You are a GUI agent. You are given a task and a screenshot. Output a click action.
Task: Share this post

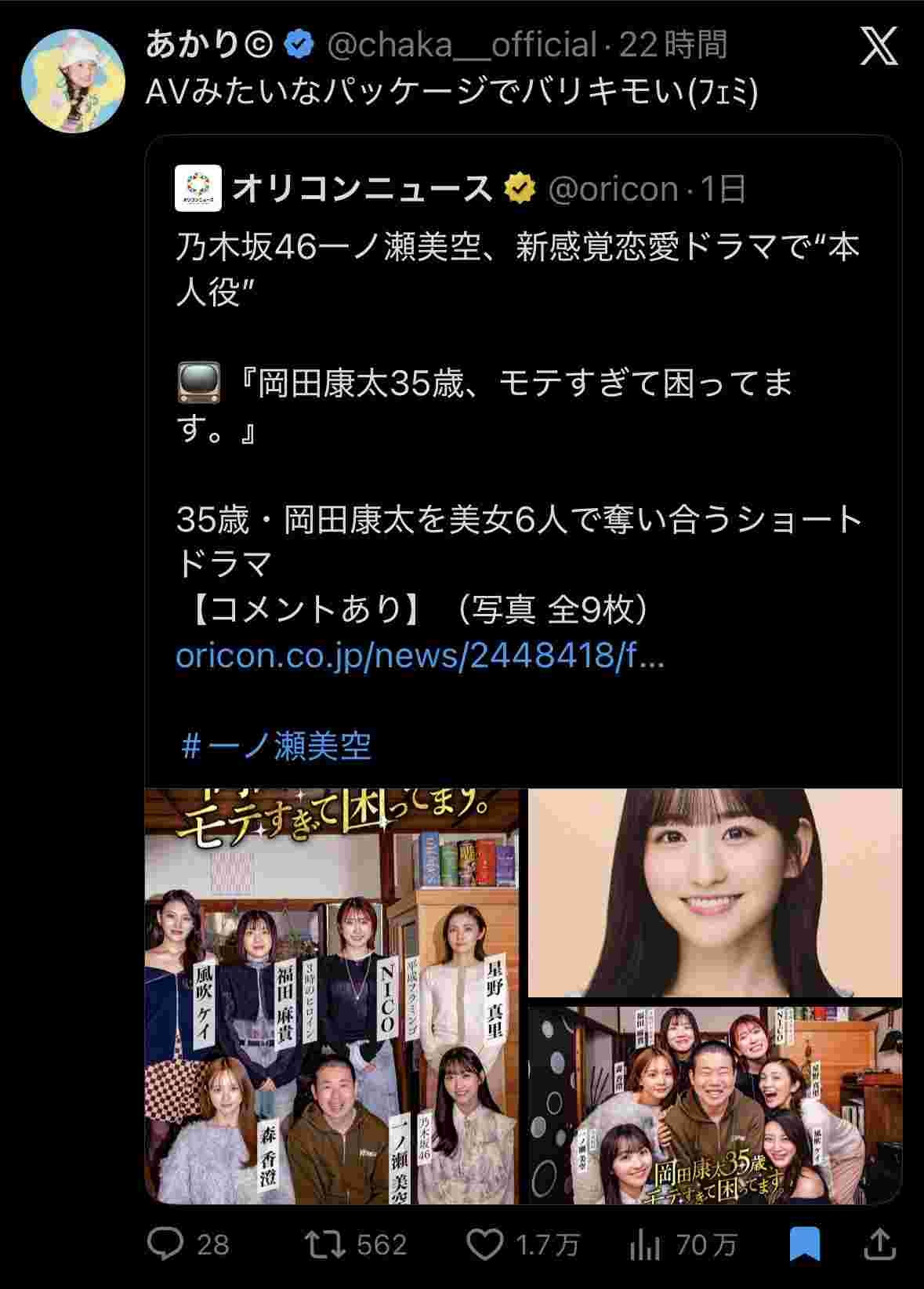click(879, 1244)
